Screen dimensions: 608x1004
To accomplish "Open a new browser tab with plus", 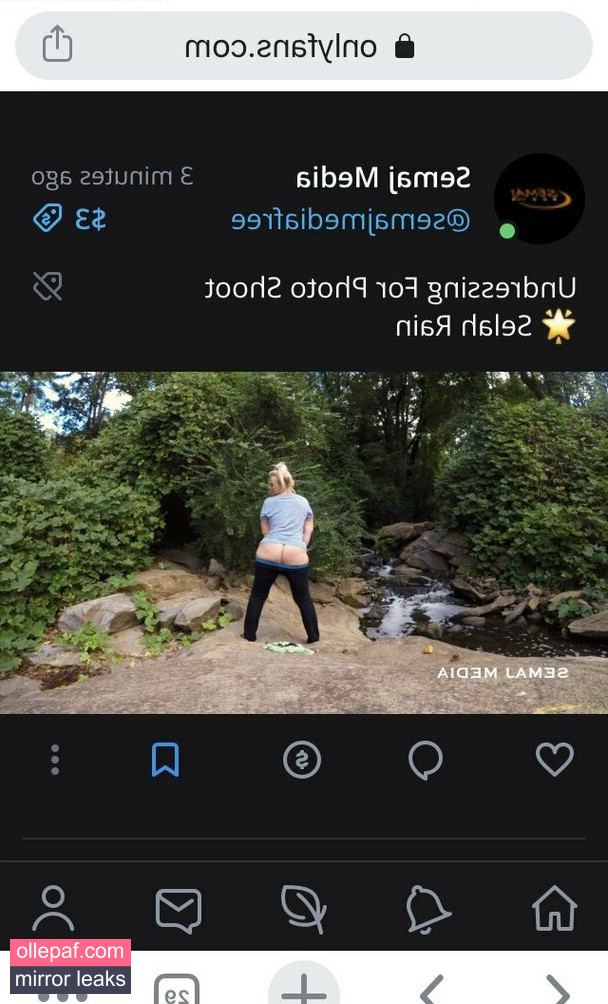I will [x=304, y=990].
